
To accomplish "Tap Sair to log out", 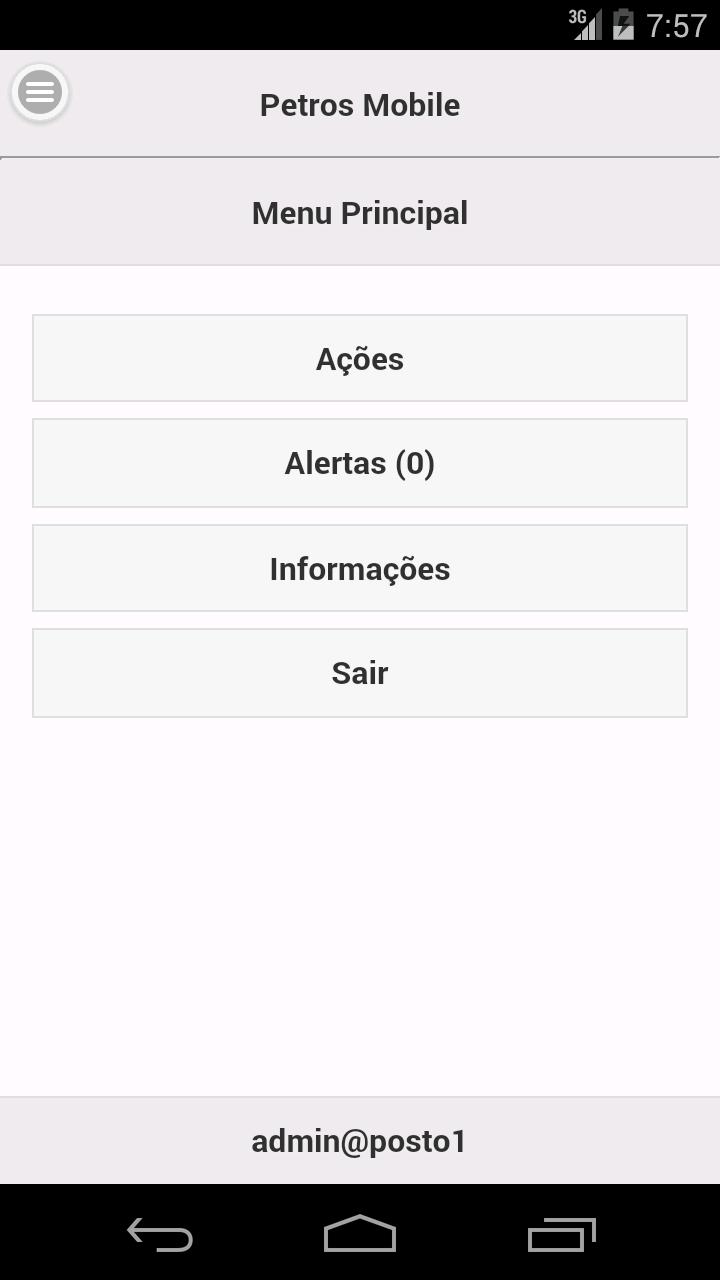I will click(x=360, y=673).
